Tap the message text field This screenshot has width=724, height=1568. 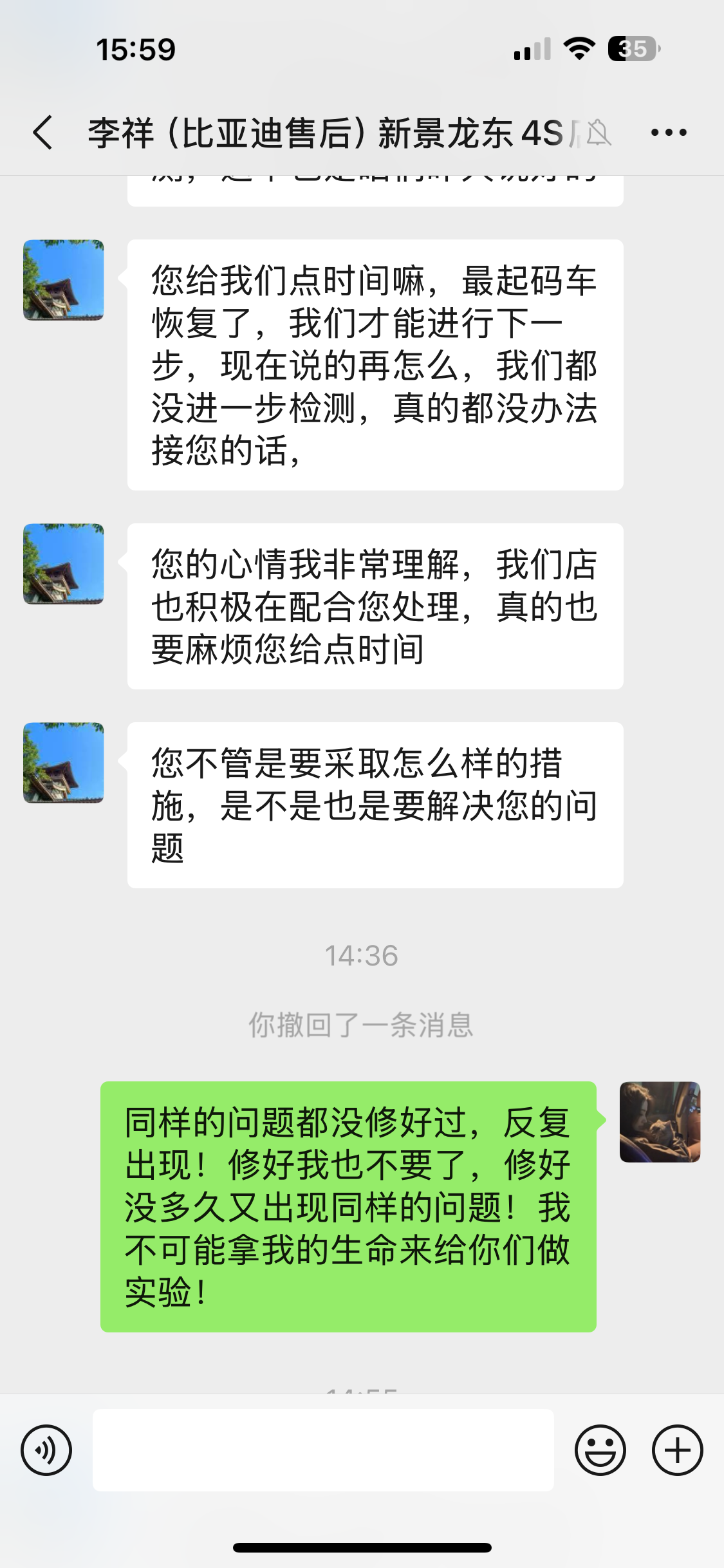click(323, 1450)
